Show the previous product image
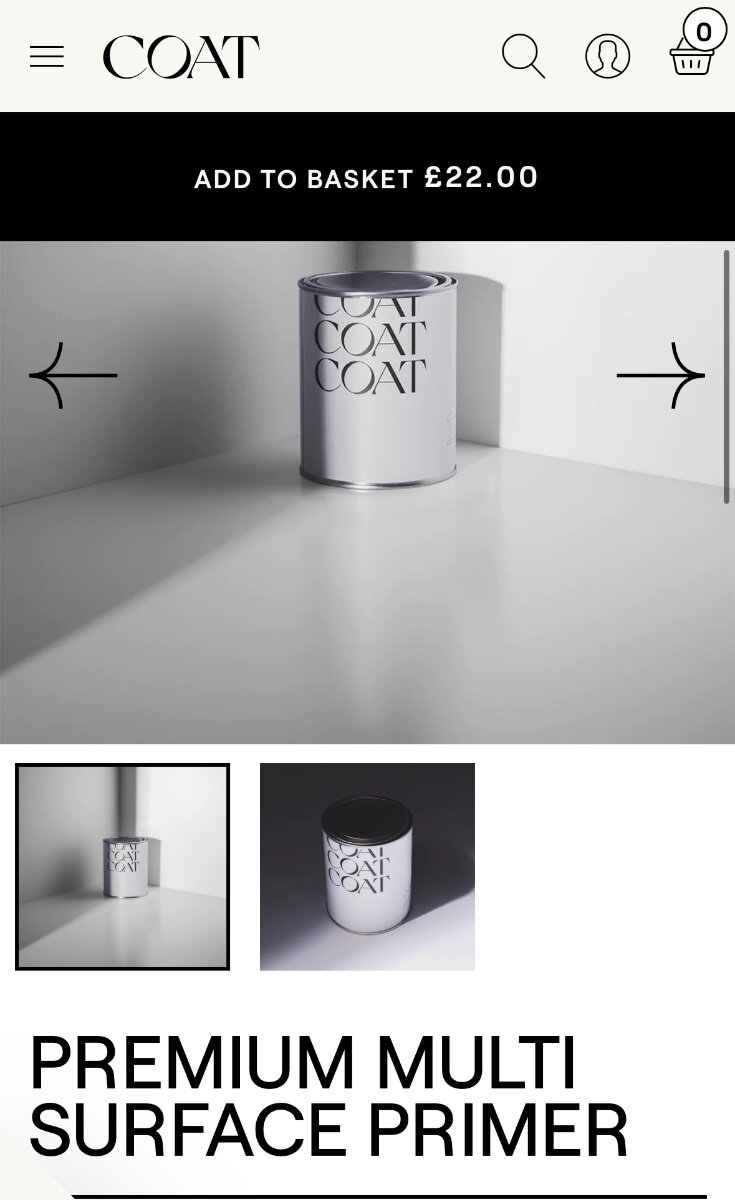 click(x=73, y=376)
